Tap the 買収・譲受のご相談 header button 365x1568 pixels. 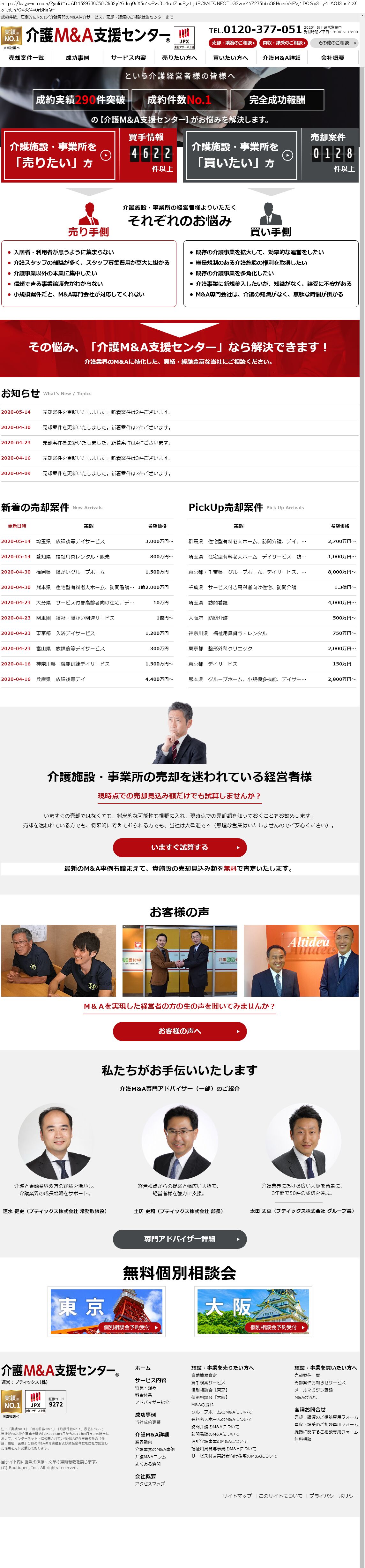tap(283, 43)
